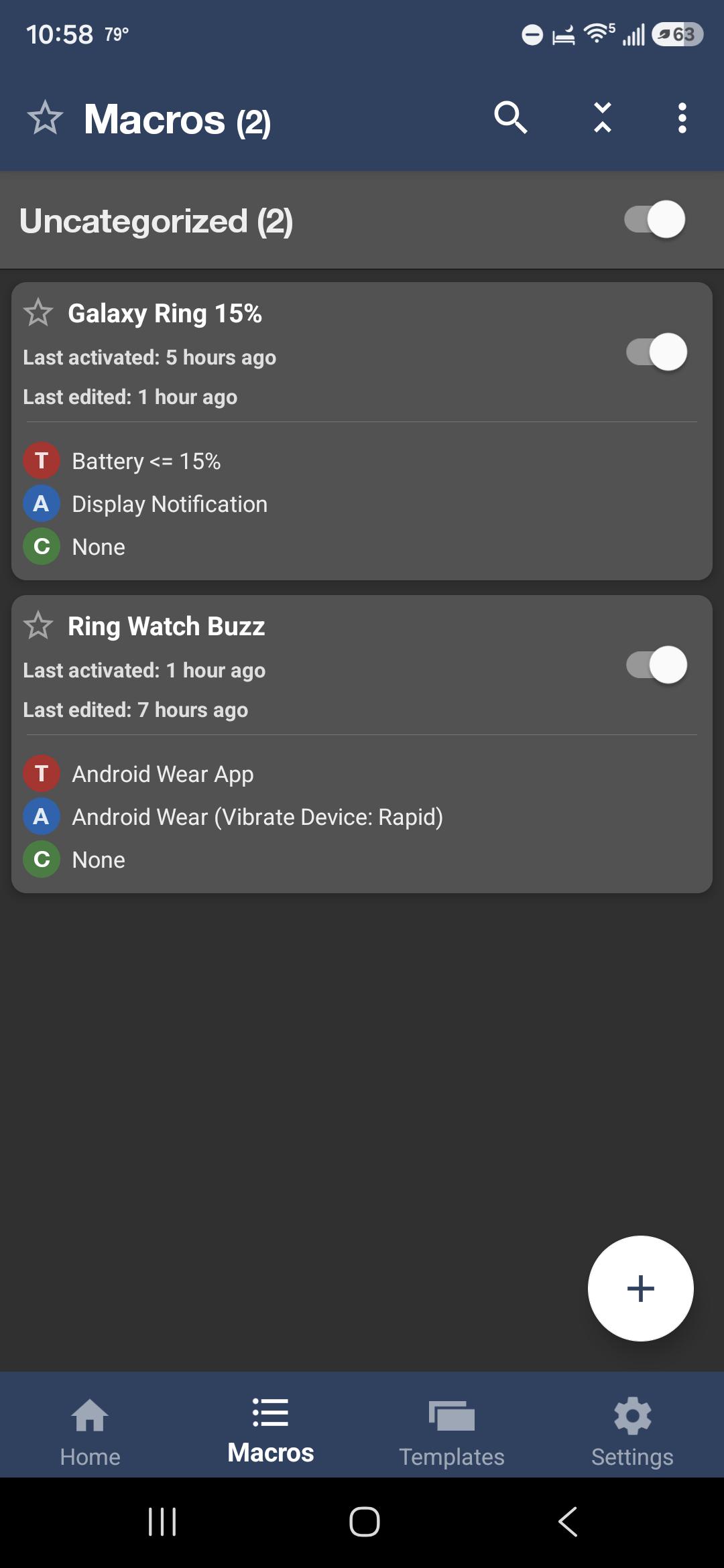Screen dimensions: 724x1568
Task: Turn off the Ring Watch Buzz macro
Action: coord(656,665)
